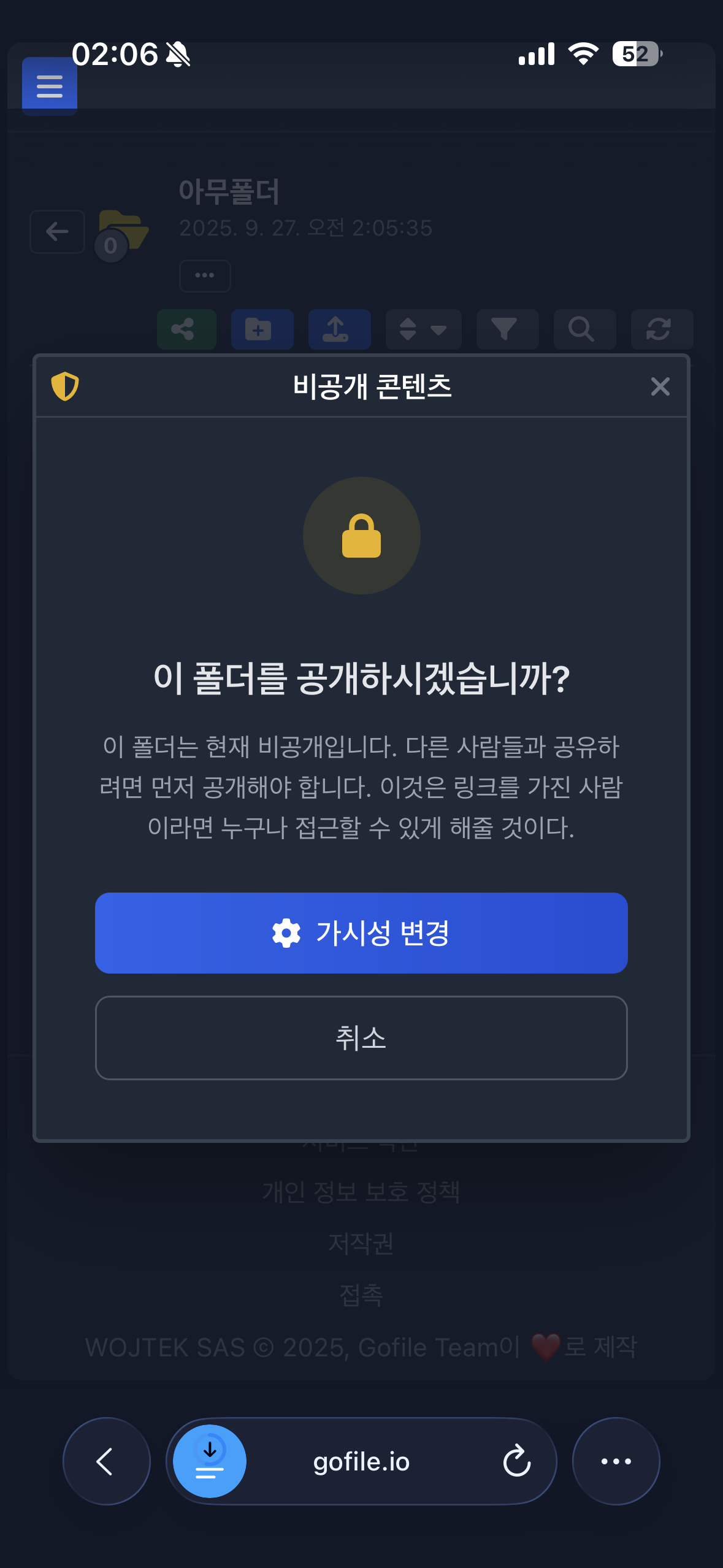Open the browser's more options menu
The height and width of the screenshot is (1568, 723).
[x=616, y=1461]
